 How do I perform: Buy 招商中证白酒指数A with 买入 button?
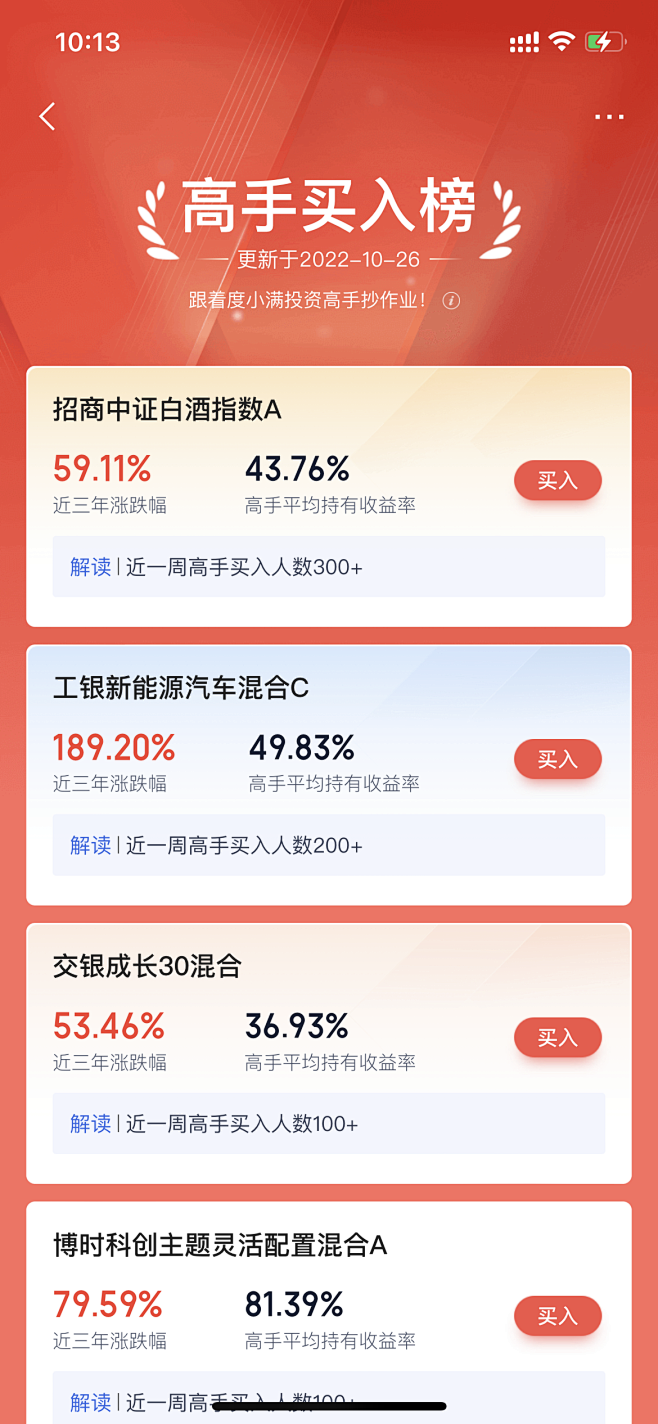pyautogui.click(x=557, y=481)
